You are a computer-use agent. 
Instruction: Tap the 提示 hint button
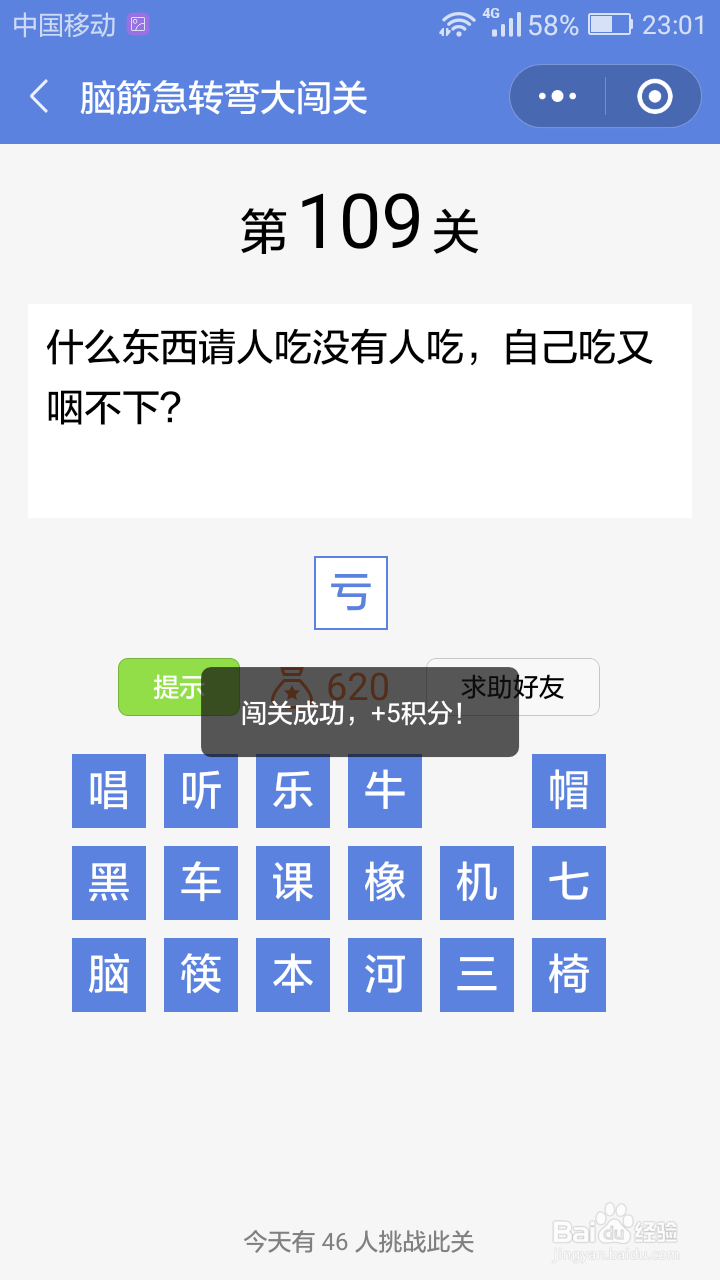pos(178,687)
